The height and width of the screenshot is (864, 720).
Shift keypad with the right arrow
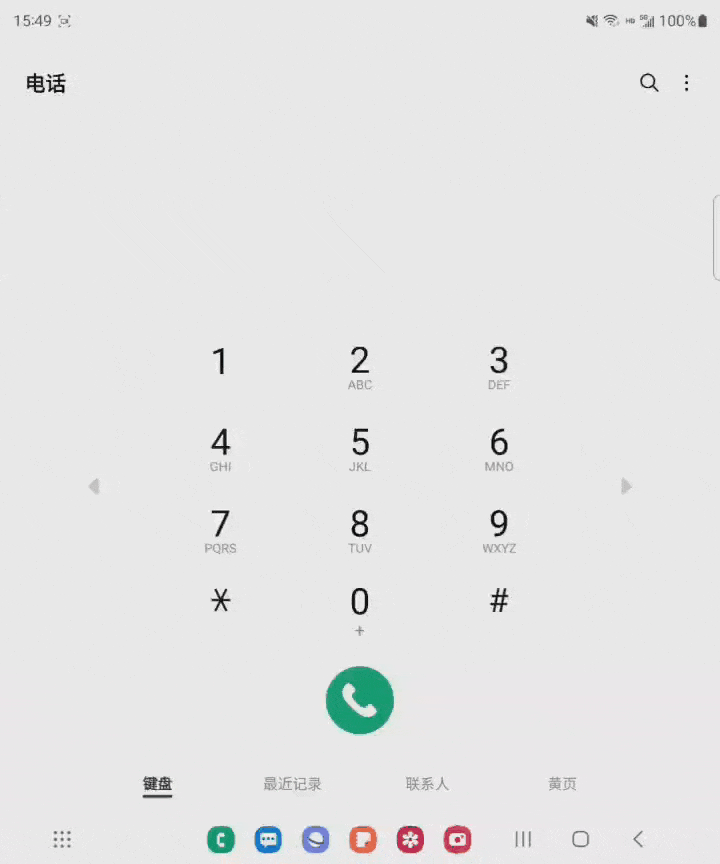click(626, 486)
